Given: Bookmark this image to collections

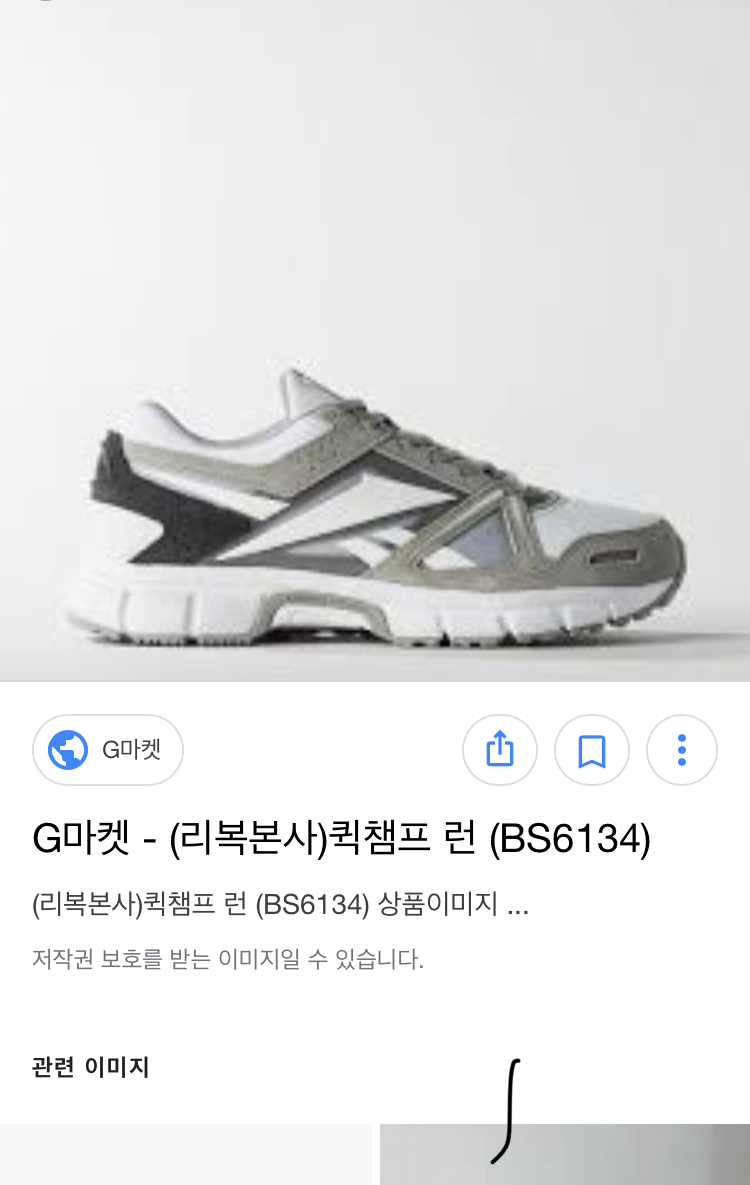Looking at the screenshot, I should tap(592, 750).
